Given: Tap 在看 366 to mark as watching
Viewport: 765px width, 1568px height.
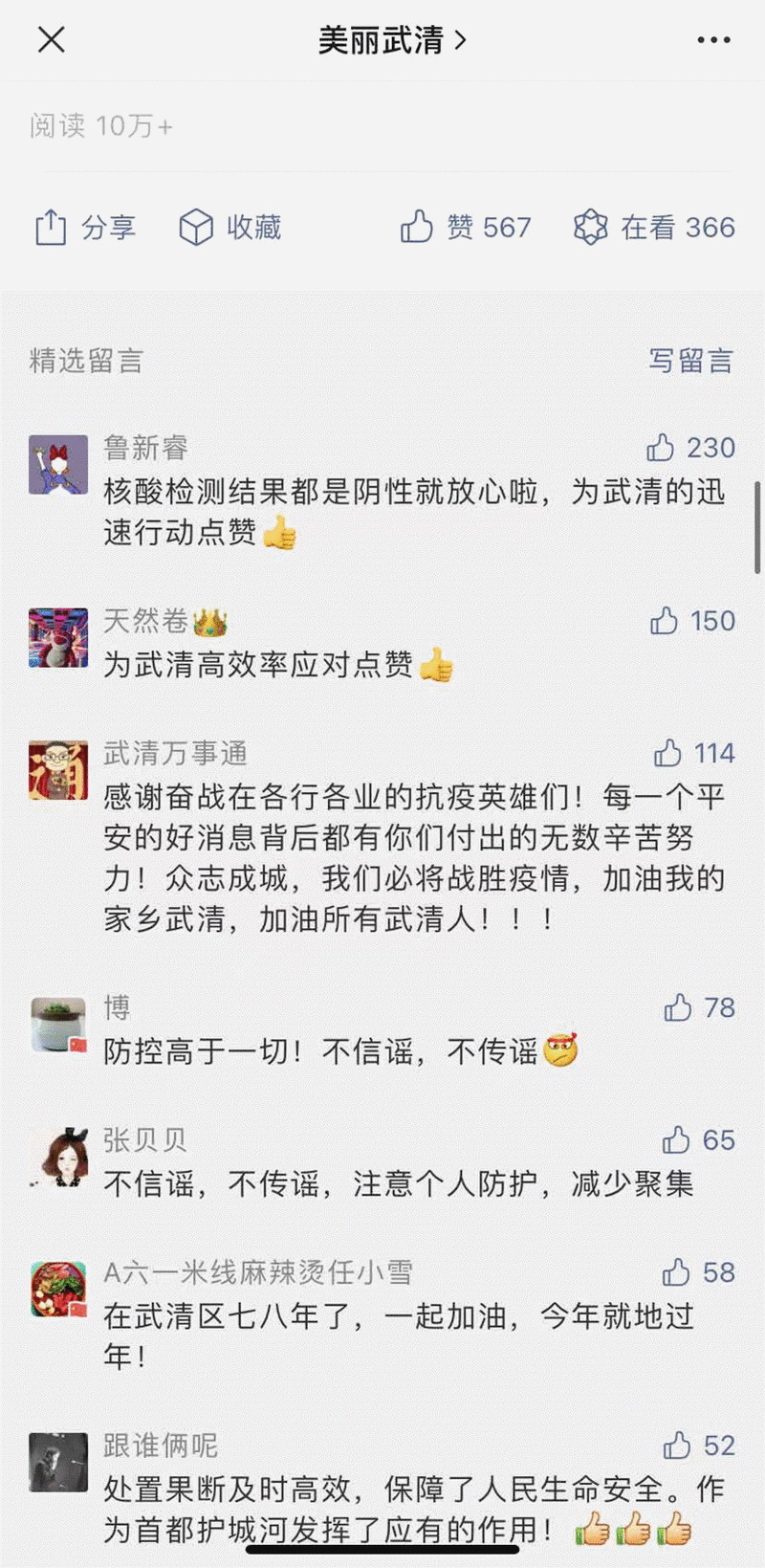Looking at the screenshot, I should [x=654, y=228].
